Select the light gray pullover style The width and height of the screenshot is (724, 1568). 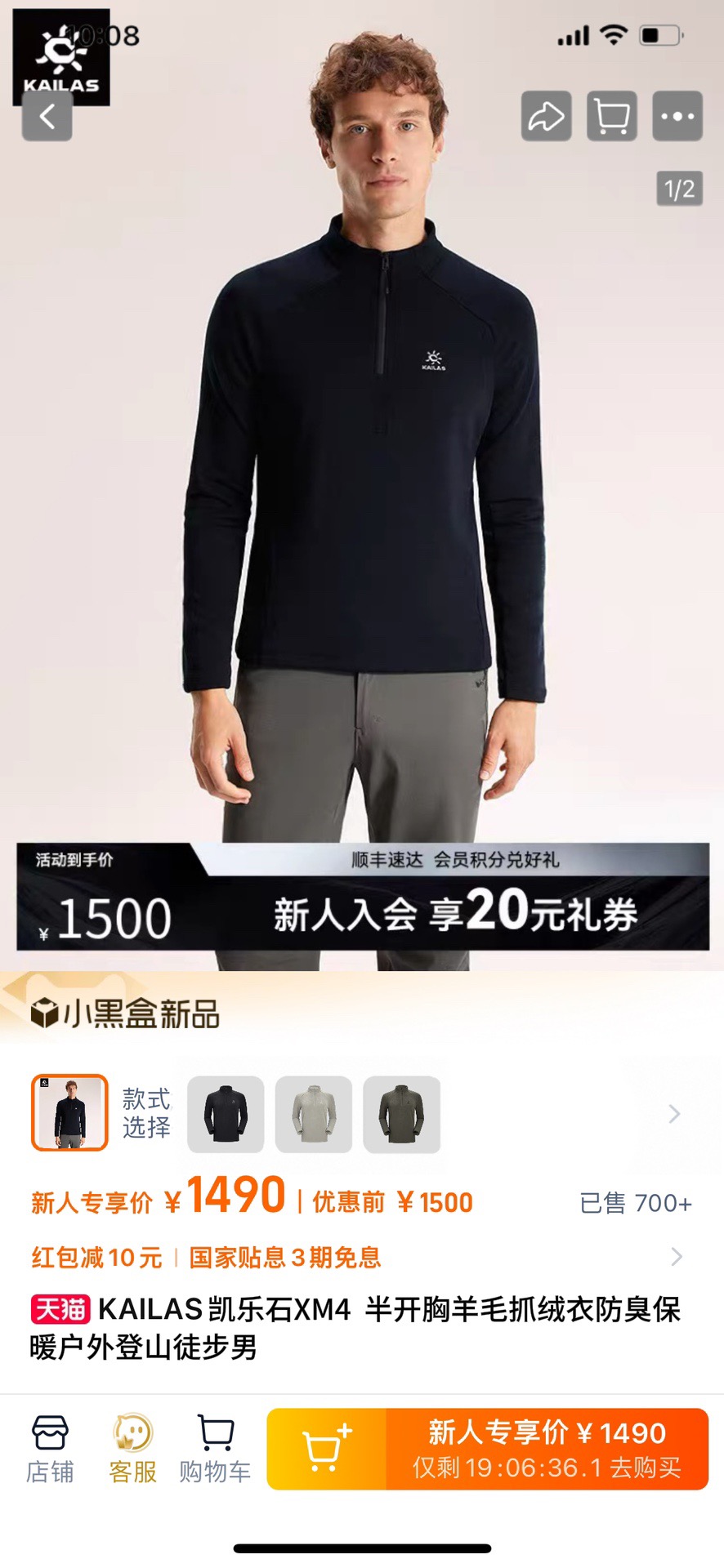(314, 1114)
